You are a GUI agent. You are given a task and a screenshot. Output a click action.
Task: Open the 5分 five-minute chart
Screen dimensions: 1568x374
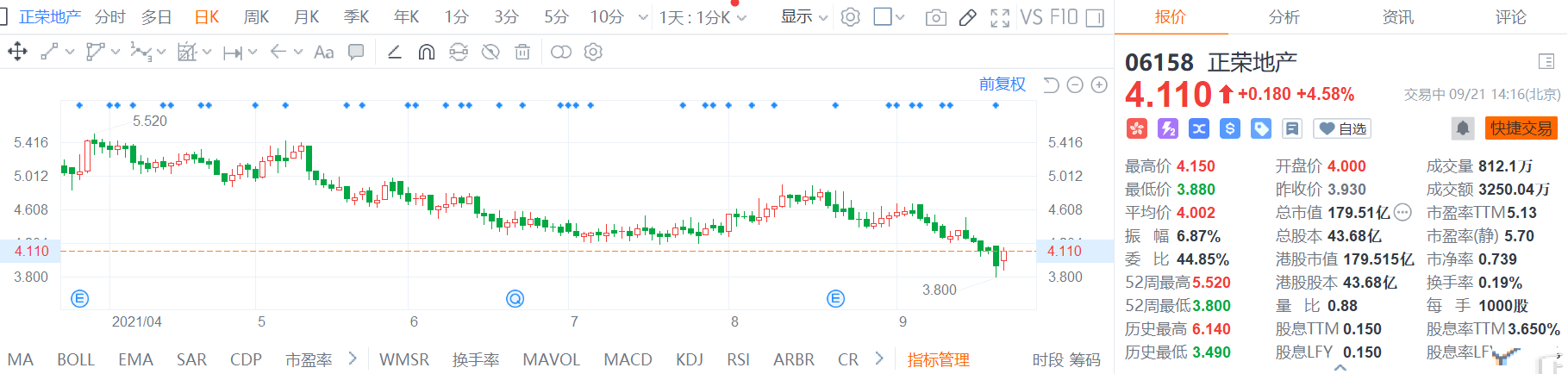pyautogui.click(x=556, y=17)
